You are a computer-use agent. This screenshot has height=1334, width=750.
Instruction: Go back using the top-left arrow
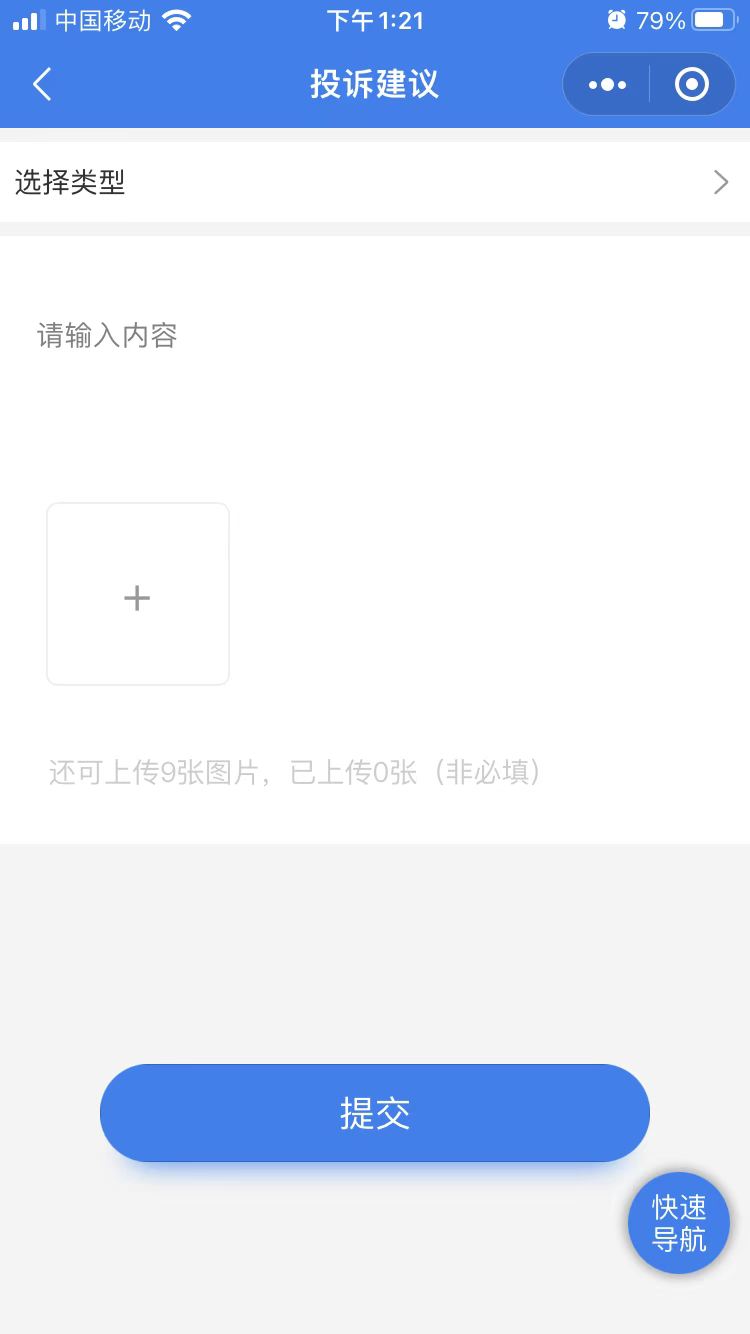click(42, 85)
